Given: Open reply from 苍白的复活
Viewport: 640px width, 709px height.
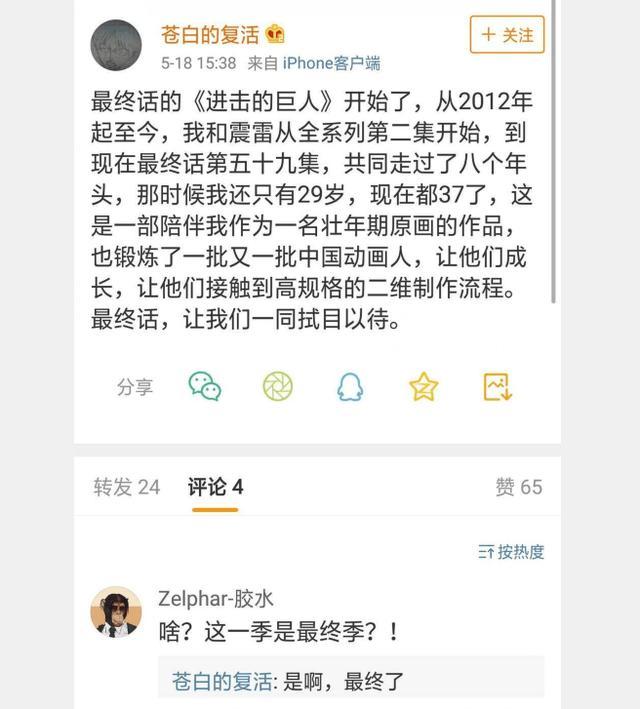Looking at the screenshot, I should pos(350,682).
